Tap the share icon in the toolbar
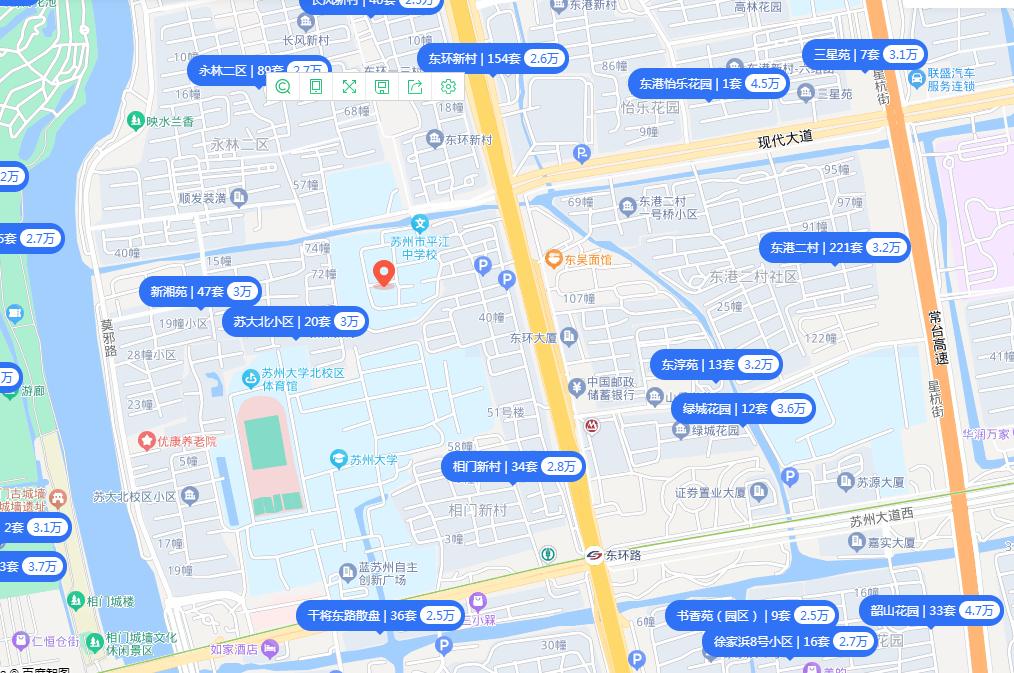The width and height of the screenshot is (1014, 673). point(415,87)
